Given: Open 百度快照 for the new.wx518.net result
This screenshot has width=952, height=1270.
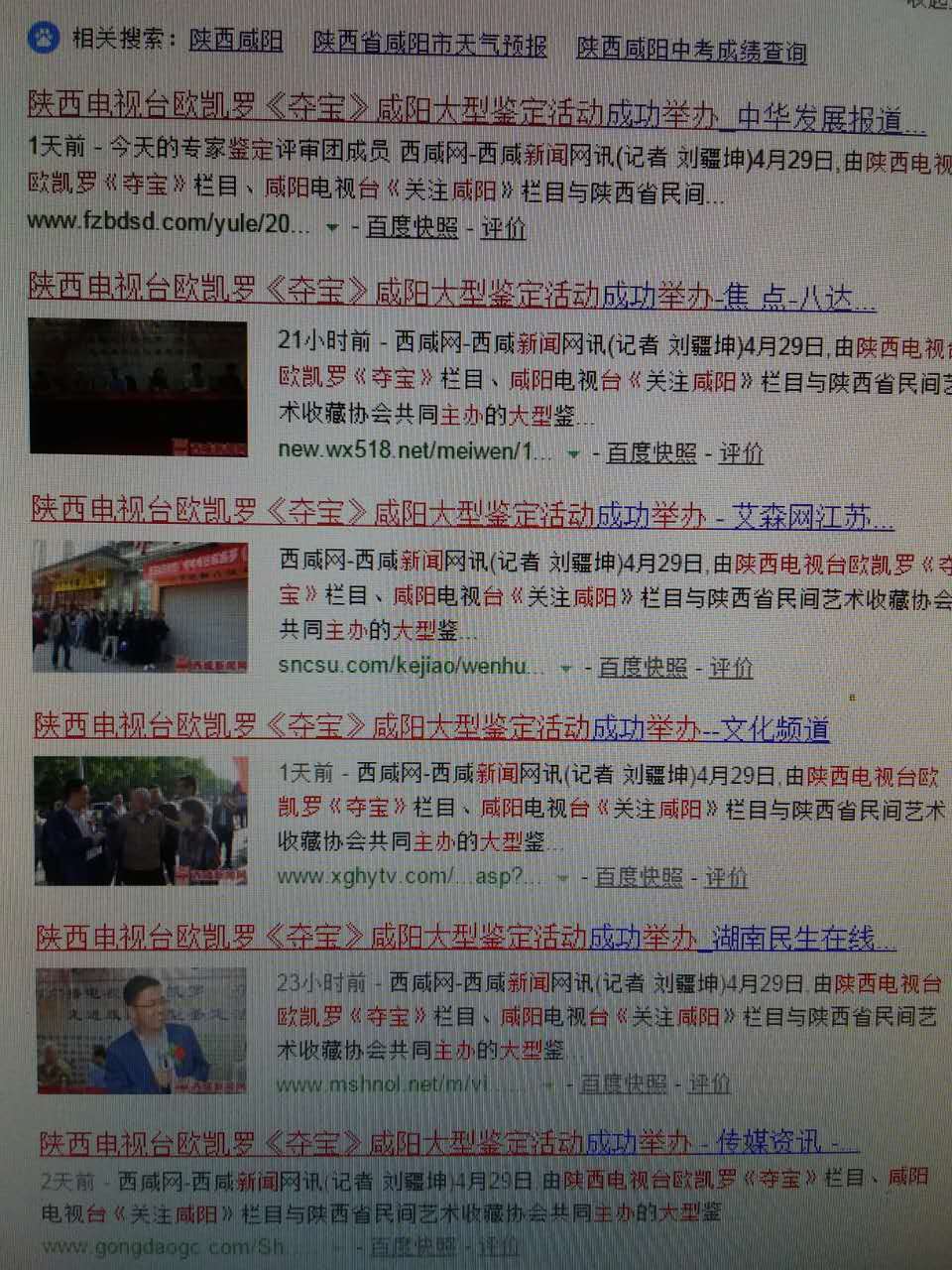Looking at the screenshot, I should click(x=652, y=453).
